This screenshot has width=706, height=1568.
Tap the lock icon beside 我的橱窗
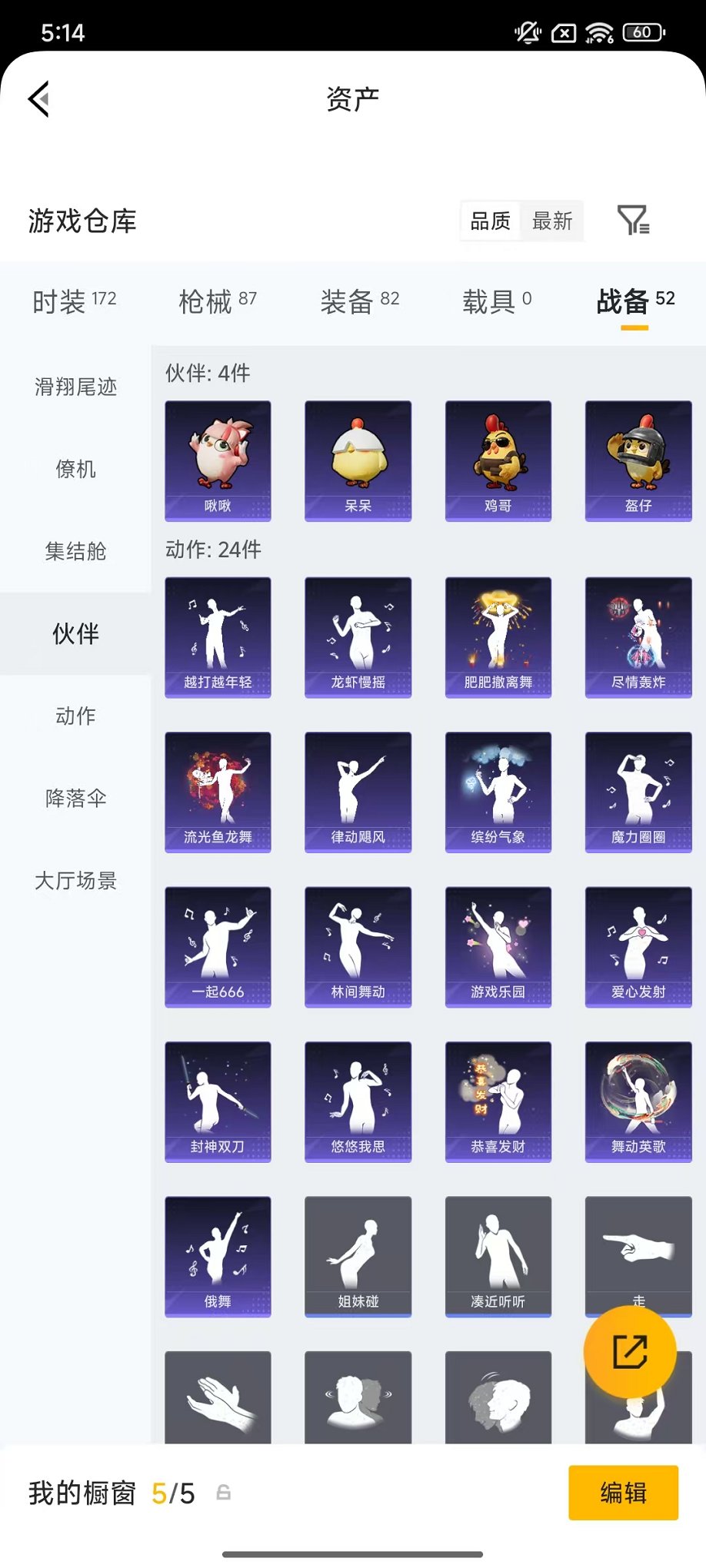223,1493
